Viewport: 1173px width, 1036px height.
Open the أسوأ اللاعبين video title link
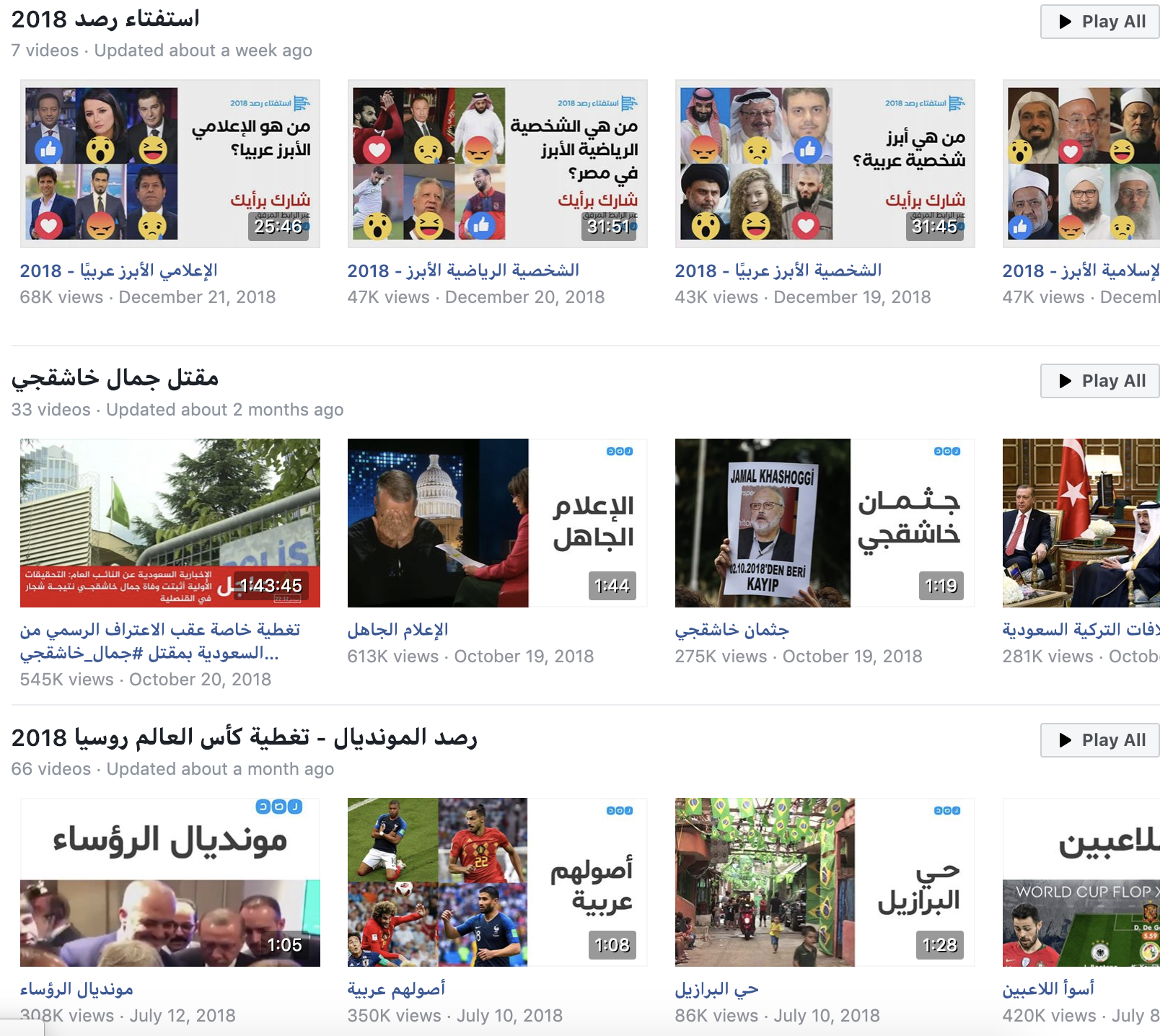1048,989
